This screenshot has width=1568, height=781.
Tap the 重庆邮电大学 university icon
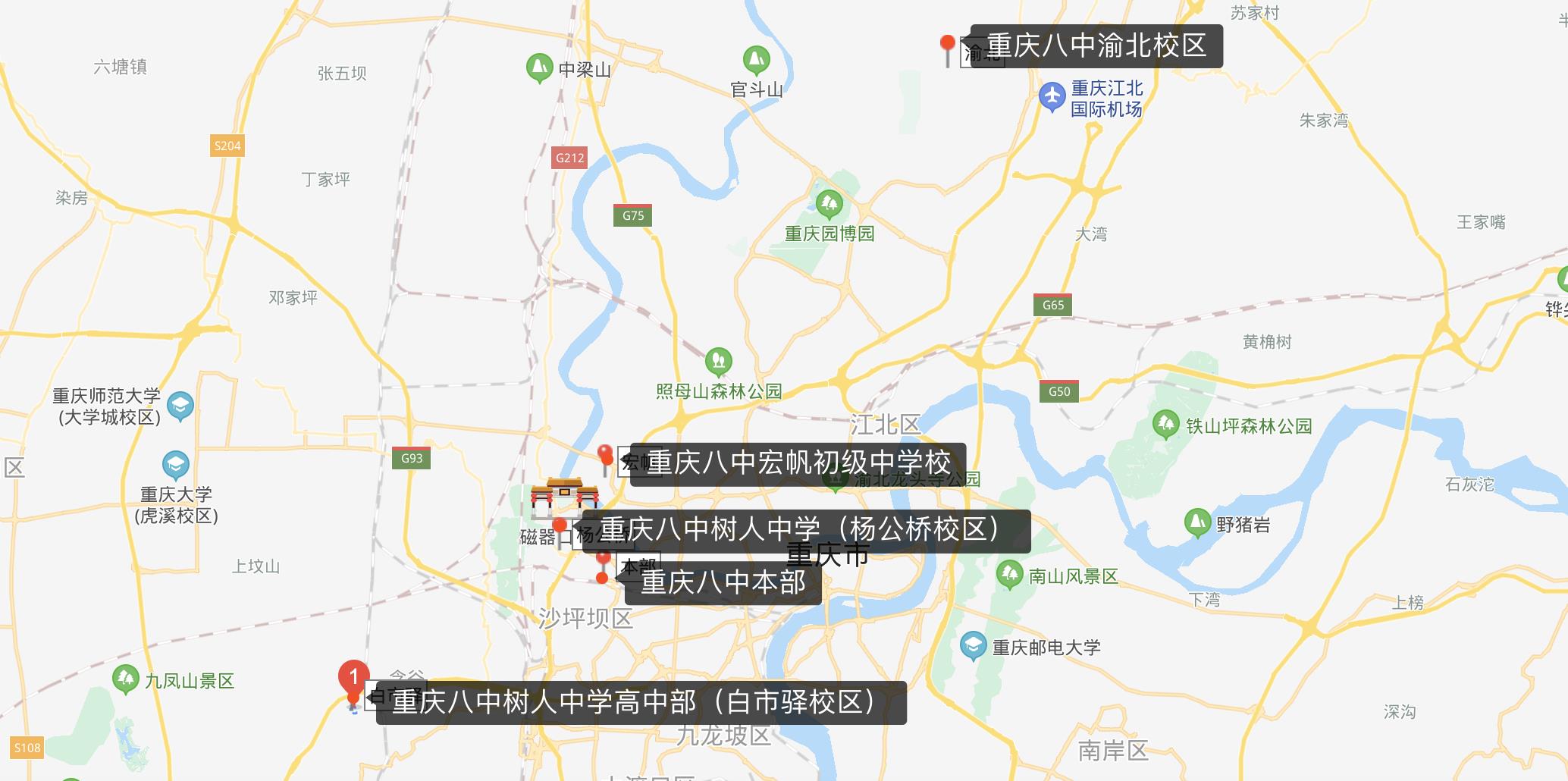point(973,646)
